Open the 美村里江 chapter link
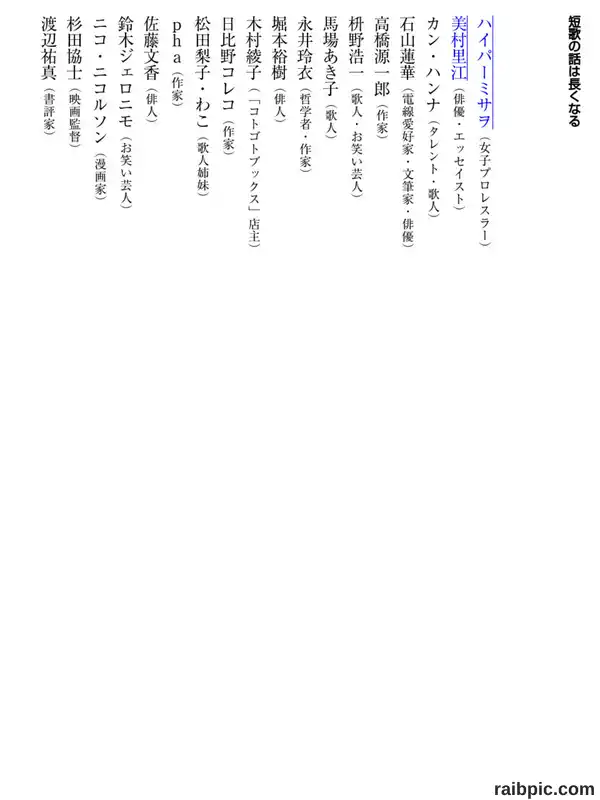This screenshot has height=800, width=600. coord(459,48)
